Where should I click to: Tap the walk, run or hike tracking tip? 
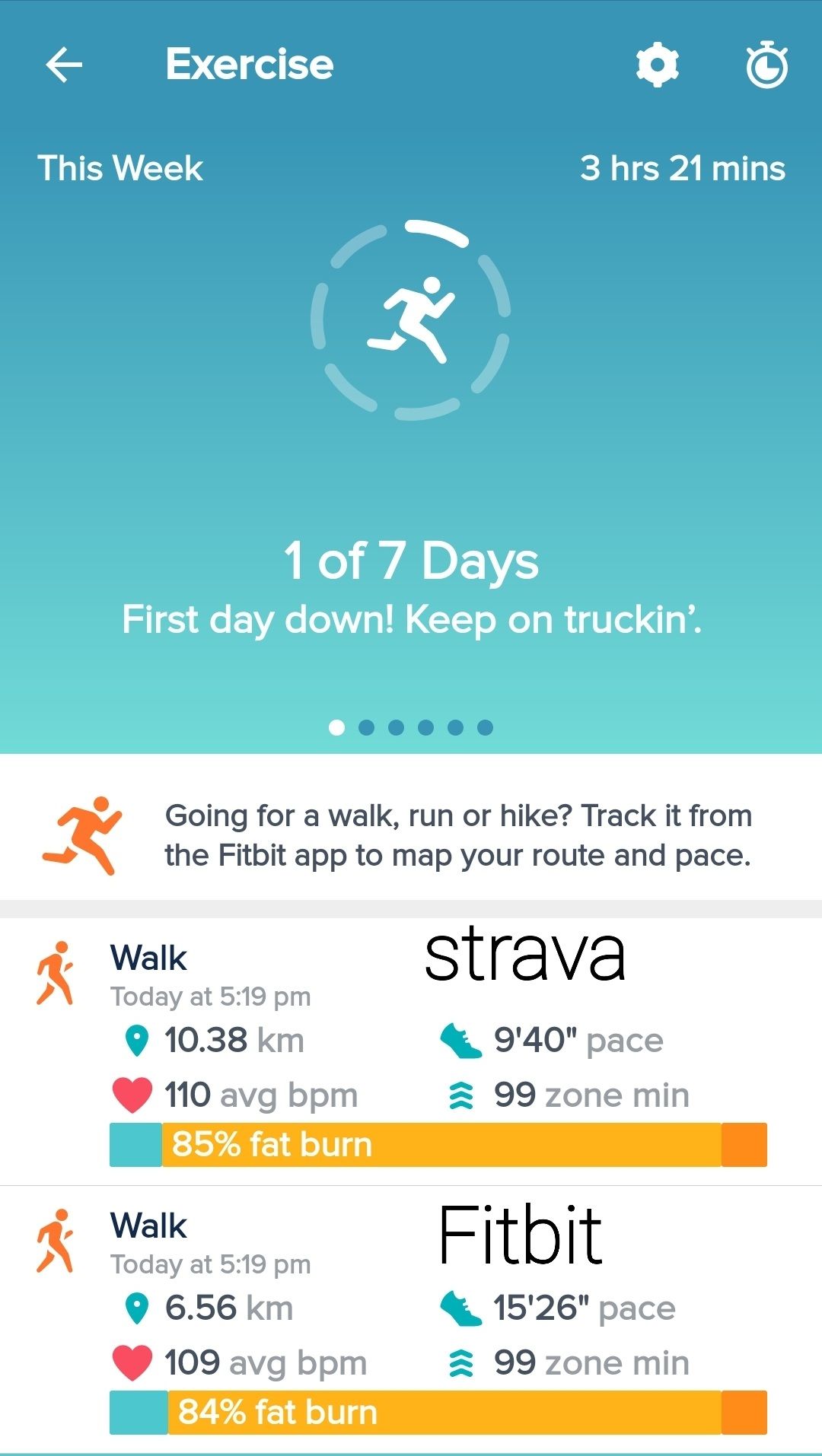[x=411, y=835]
